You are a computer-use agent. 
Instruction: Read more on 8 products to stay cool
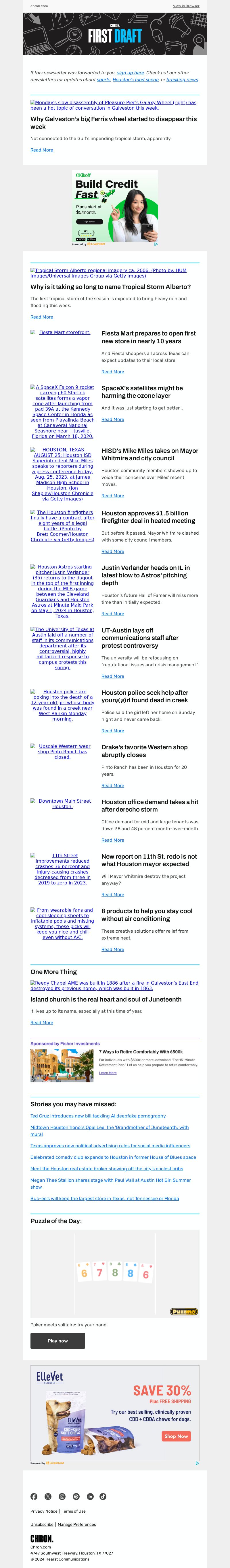point(112,950)
